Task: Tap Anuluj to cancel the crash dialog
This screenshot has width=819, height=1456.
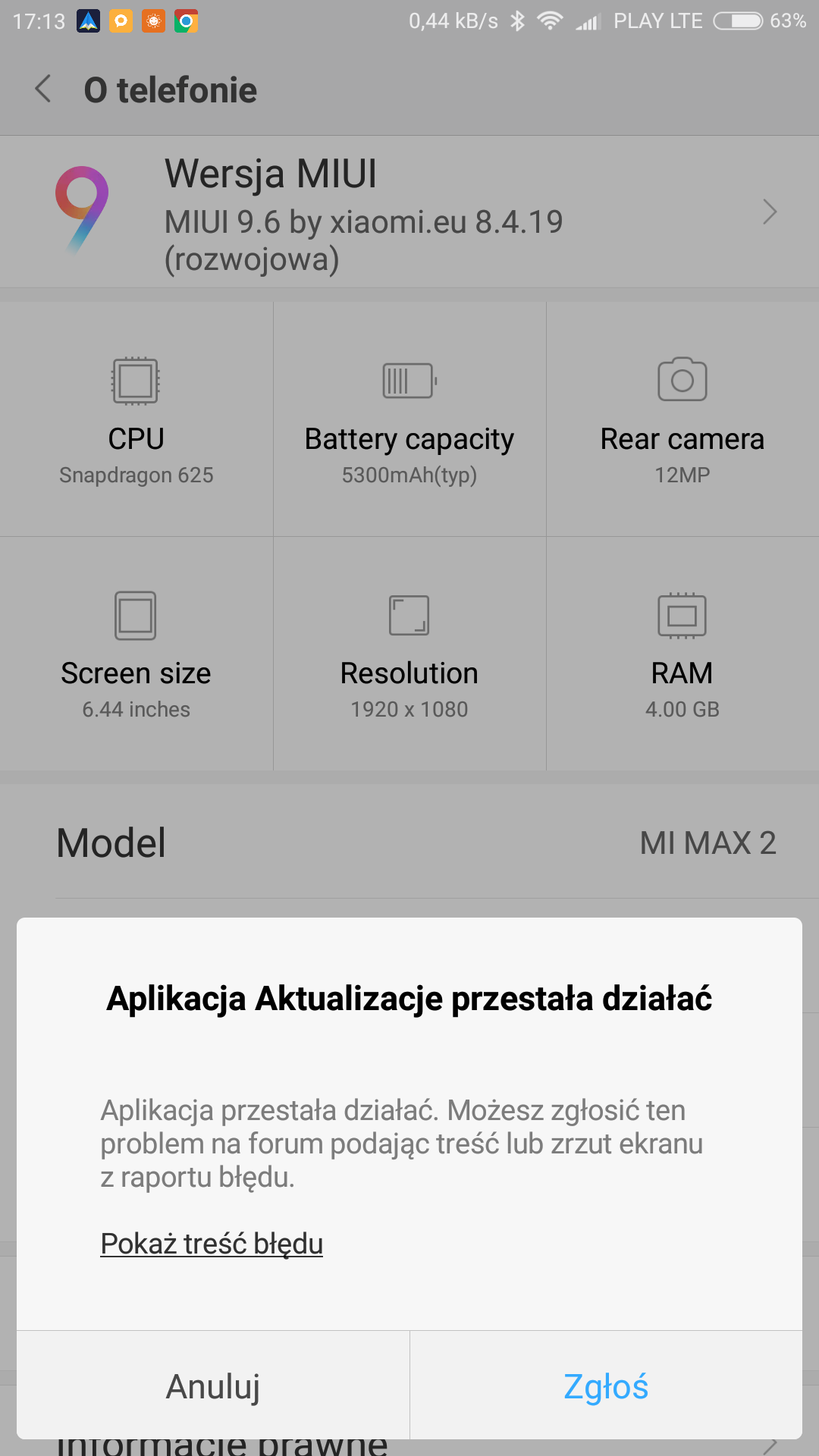Action: (x=213, y=1385)
